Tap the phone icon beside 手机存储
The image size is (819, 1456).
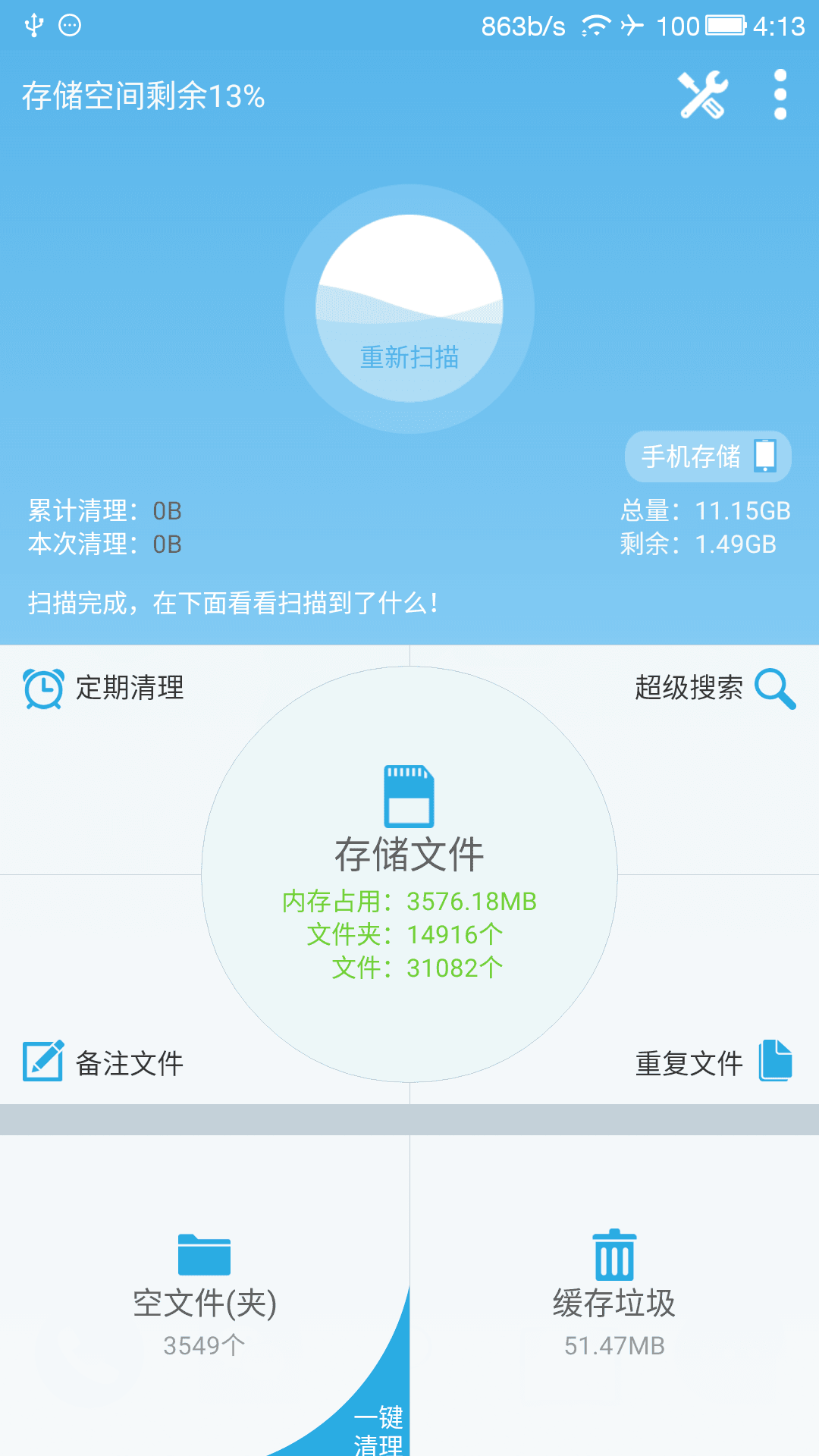coord(766,455)
